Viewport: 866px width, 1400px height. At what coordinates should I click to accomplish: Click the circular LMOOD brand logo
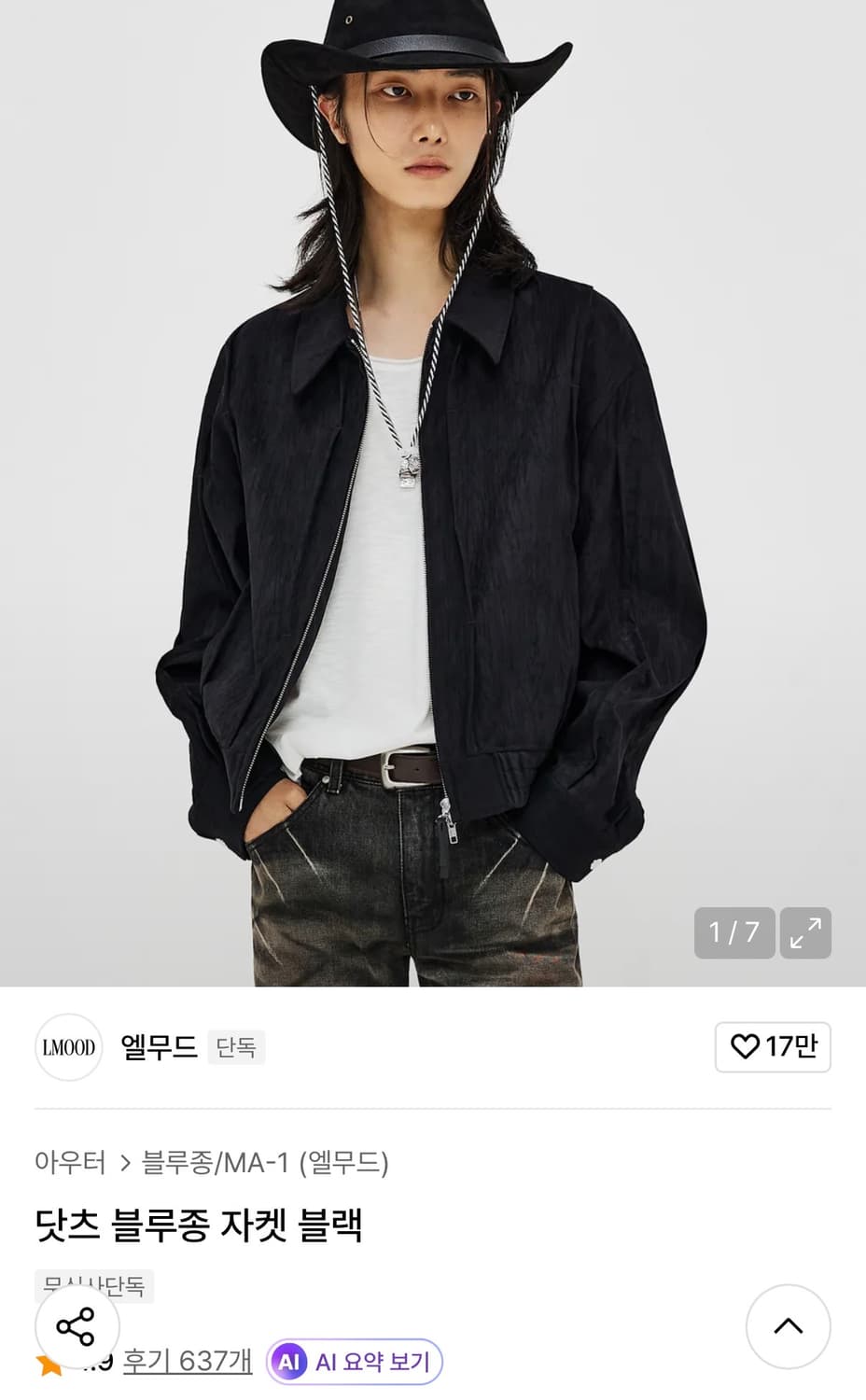(x=68, y=1047)
